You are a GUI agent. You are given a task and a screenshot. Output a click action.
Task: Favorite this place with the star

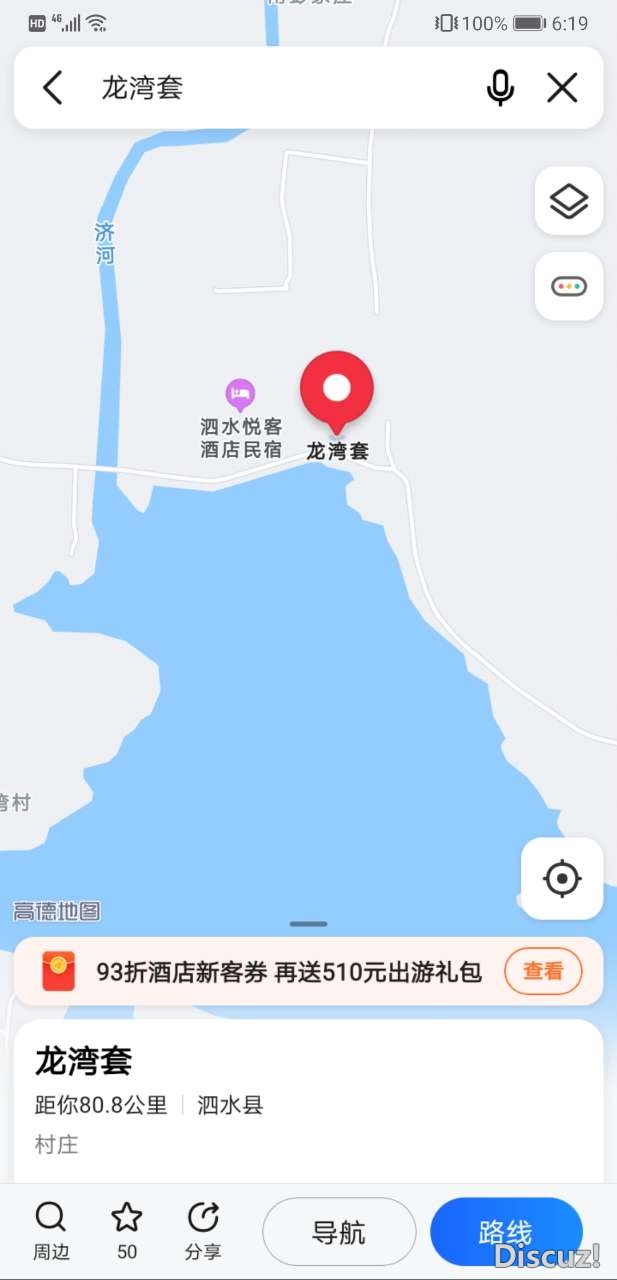(127, 1230)
